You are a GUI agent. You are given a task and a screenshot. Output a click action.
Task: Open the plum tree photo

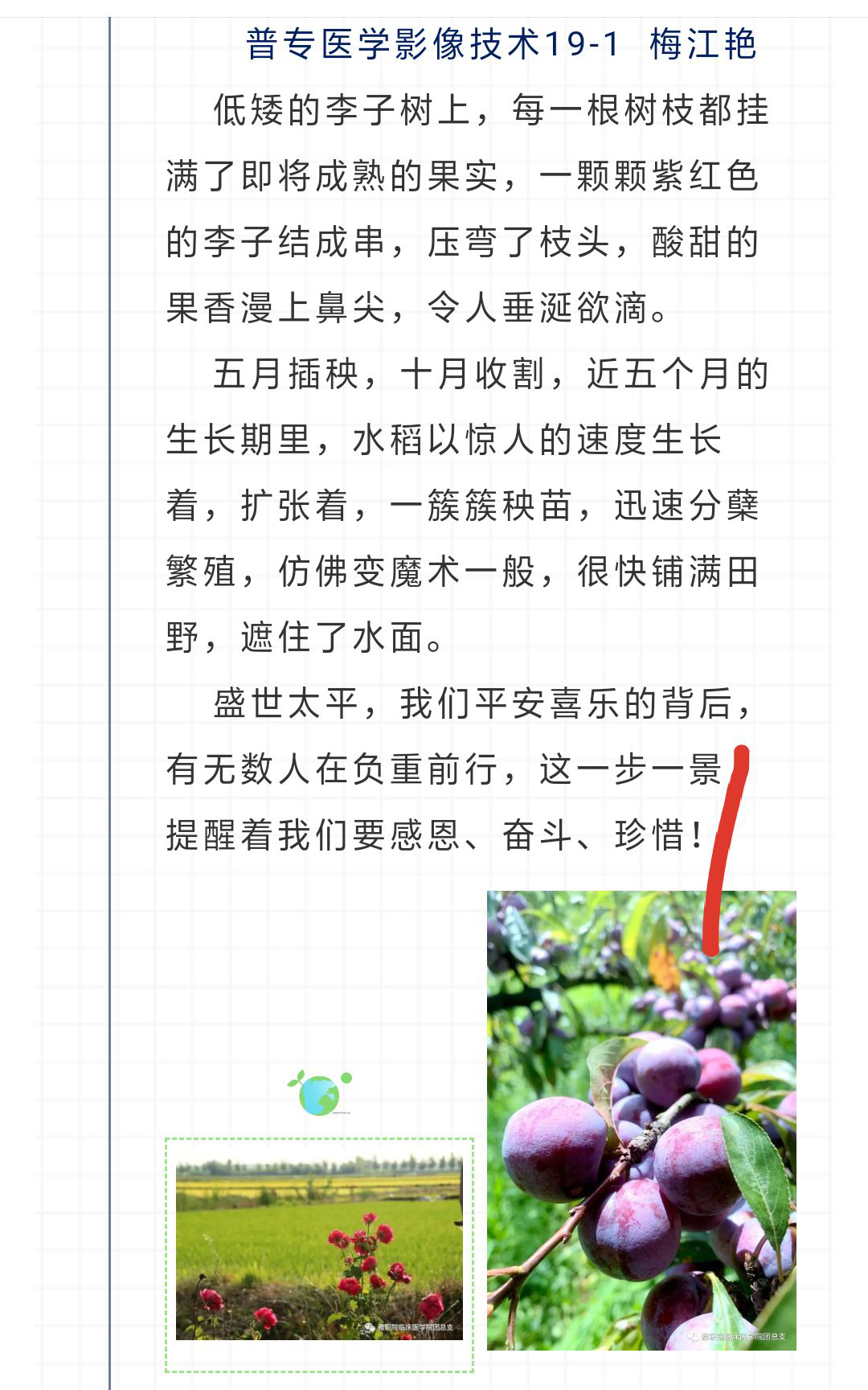[641, 1126]
